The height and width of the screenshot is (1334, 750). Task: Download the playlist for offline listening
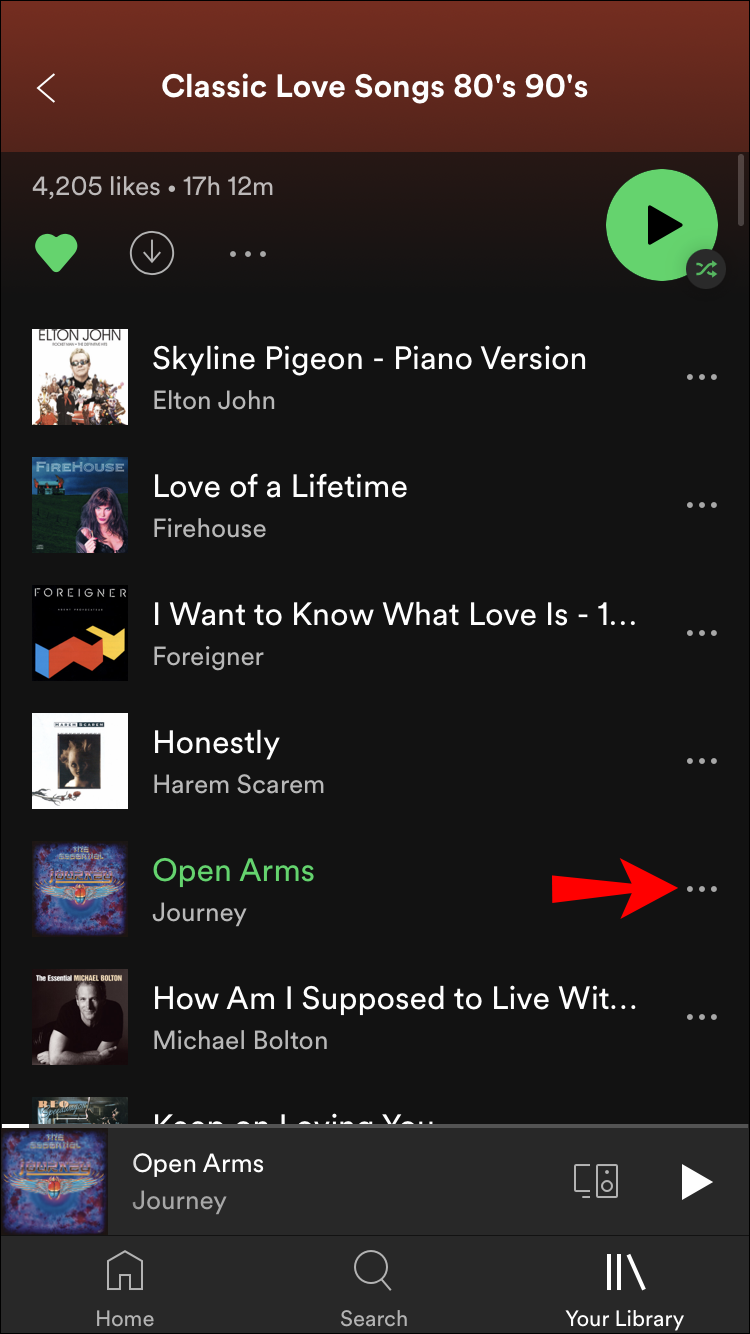click(152, 253)
